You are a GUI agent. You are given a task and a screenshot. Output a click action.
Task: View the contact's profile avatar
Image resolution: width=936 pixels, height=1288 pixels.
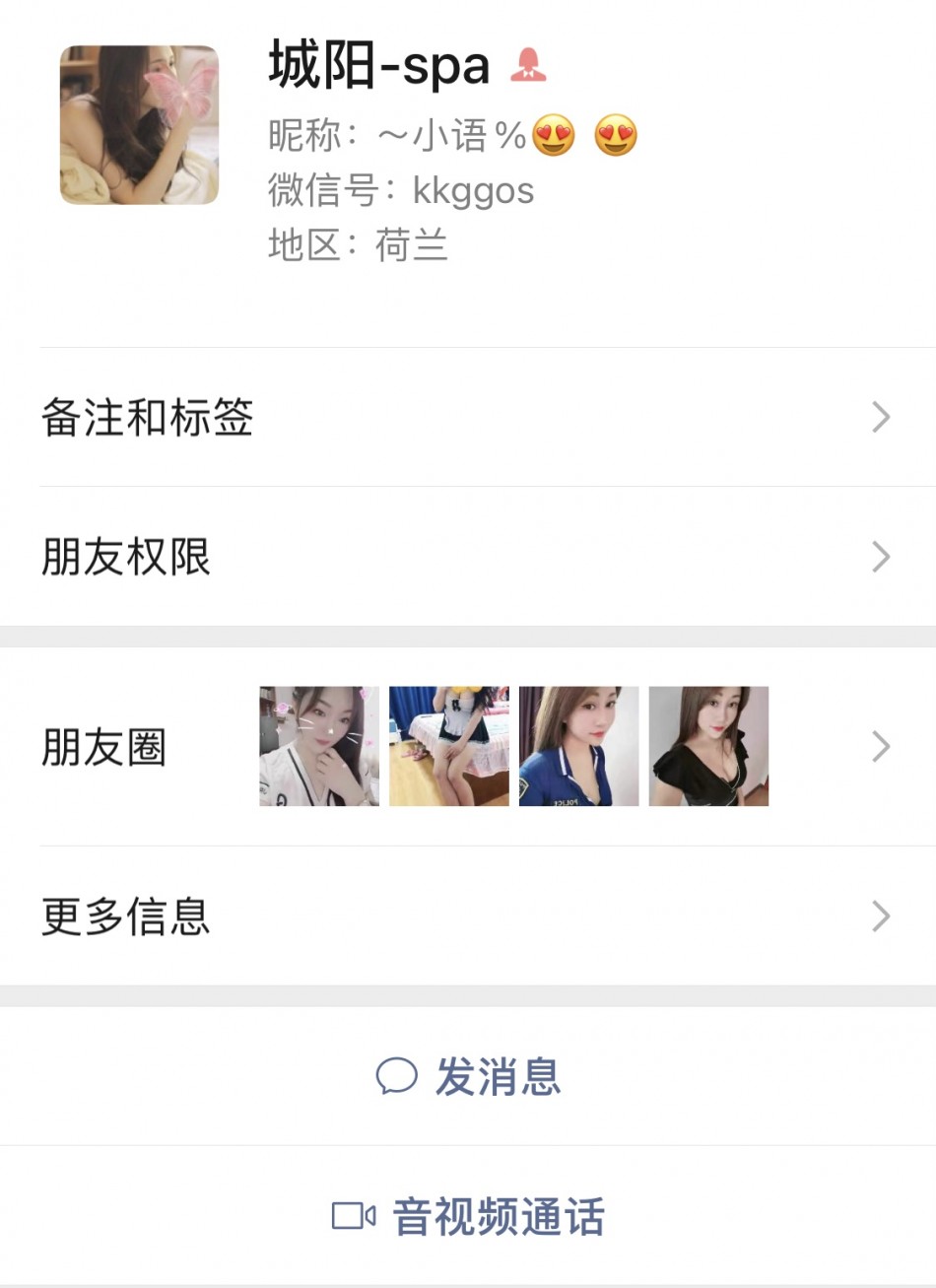pyautogui.click(x=139, y=125)
